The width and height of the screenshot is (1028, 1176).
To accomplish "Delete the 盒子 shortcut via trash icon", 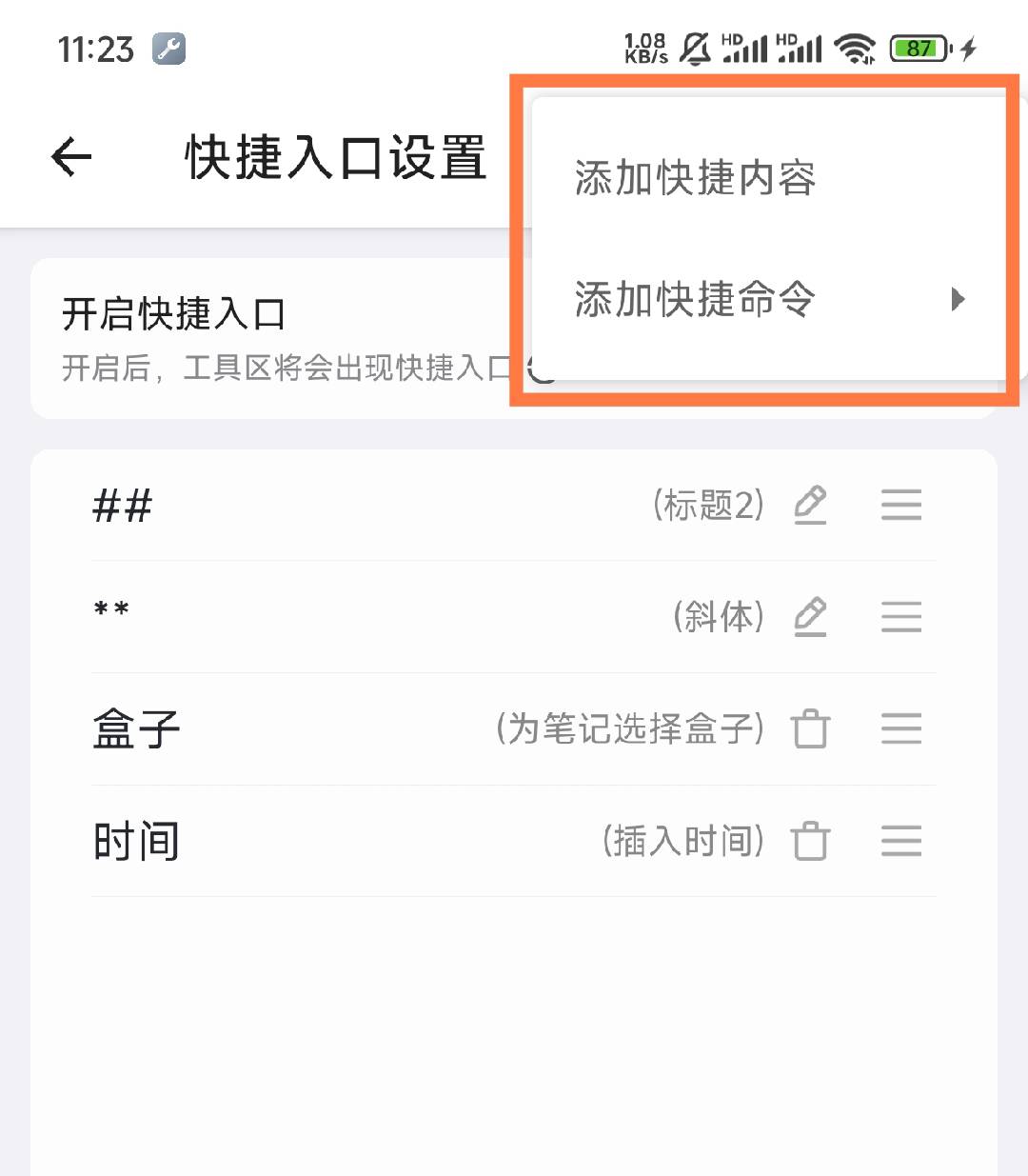I will click(810, 729).
